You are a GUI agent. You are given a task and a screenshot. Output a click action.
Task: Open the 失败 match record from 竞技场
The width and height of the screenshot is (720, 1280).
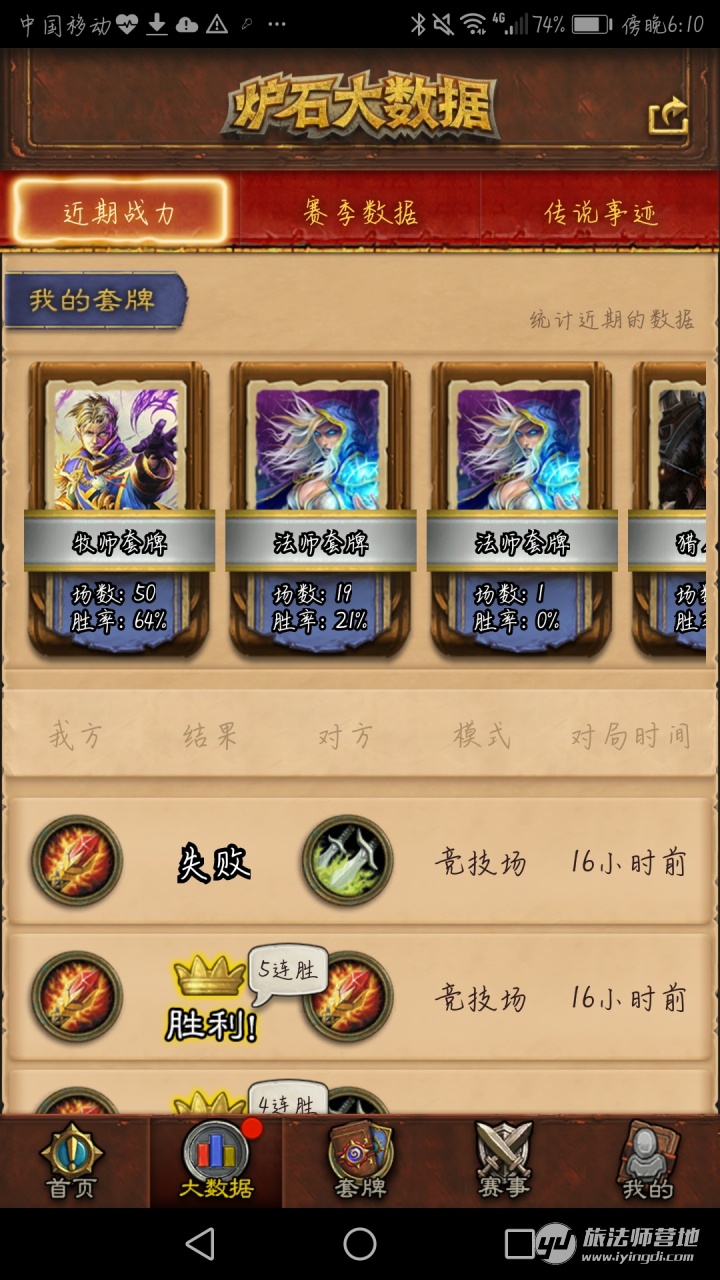(x=360, y=861)
